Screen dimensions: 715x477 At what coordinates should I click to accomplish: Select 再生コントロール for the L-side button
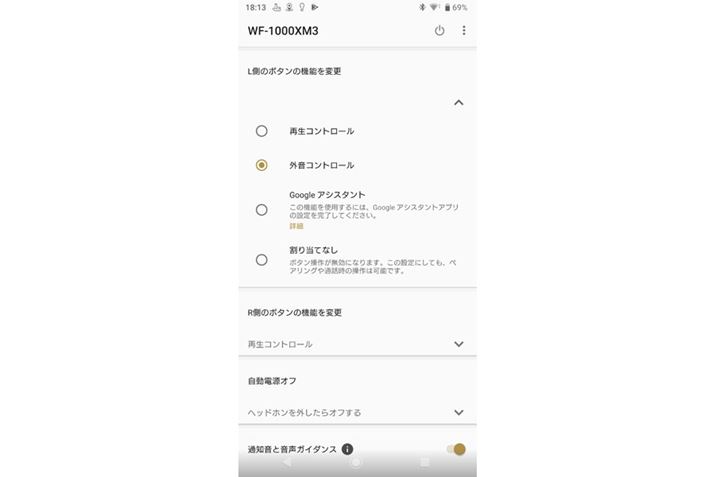pos(262,131)
